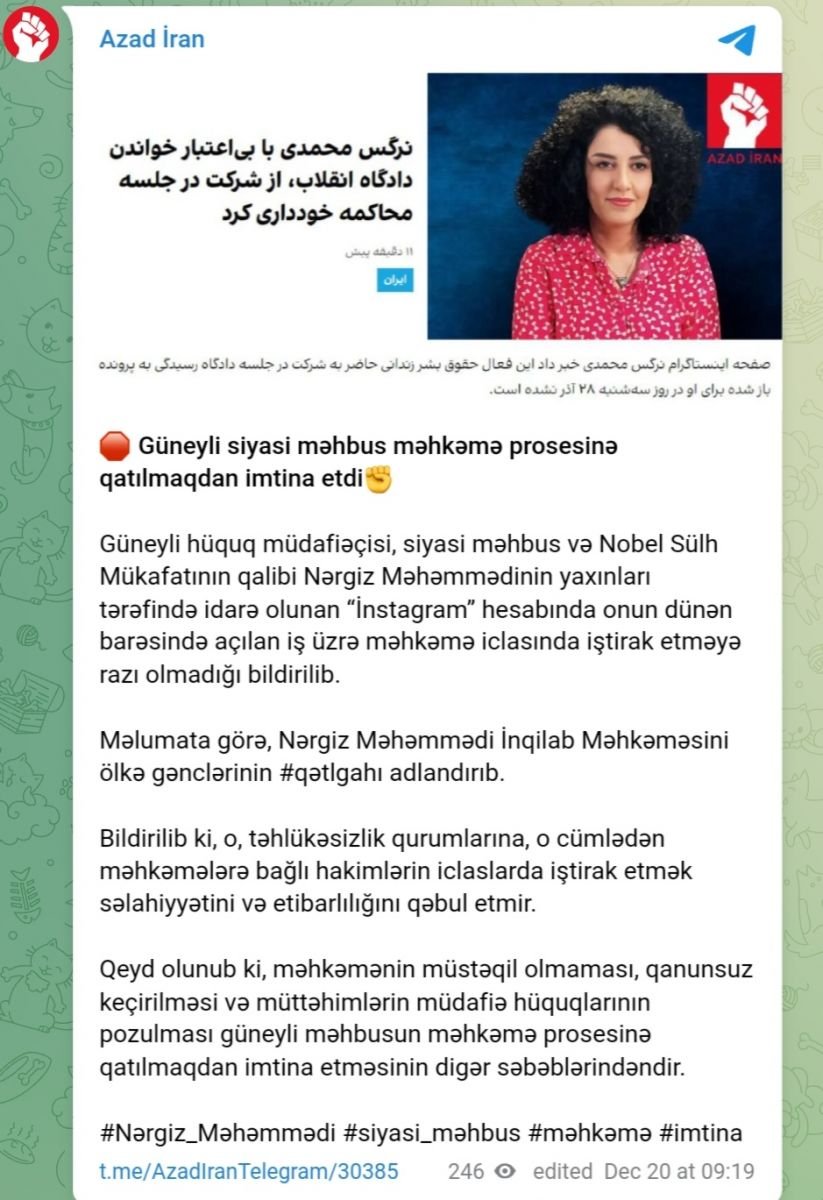
Task: Open the Azad İran channel name
Action: click(x=152, y=40)
